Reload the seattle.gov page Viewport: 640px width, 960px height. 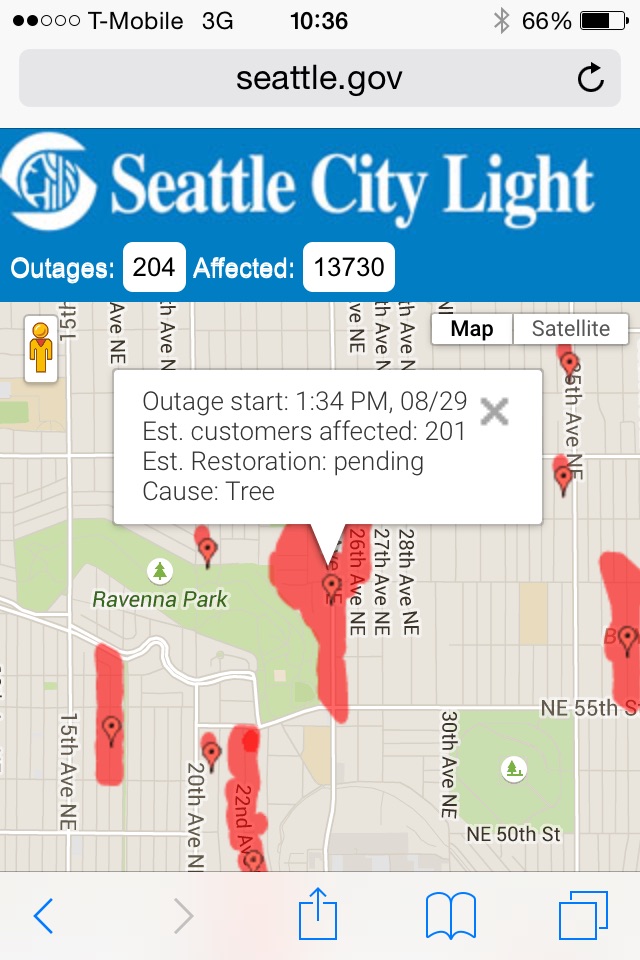pyautogui.click(x=591, y=78)
